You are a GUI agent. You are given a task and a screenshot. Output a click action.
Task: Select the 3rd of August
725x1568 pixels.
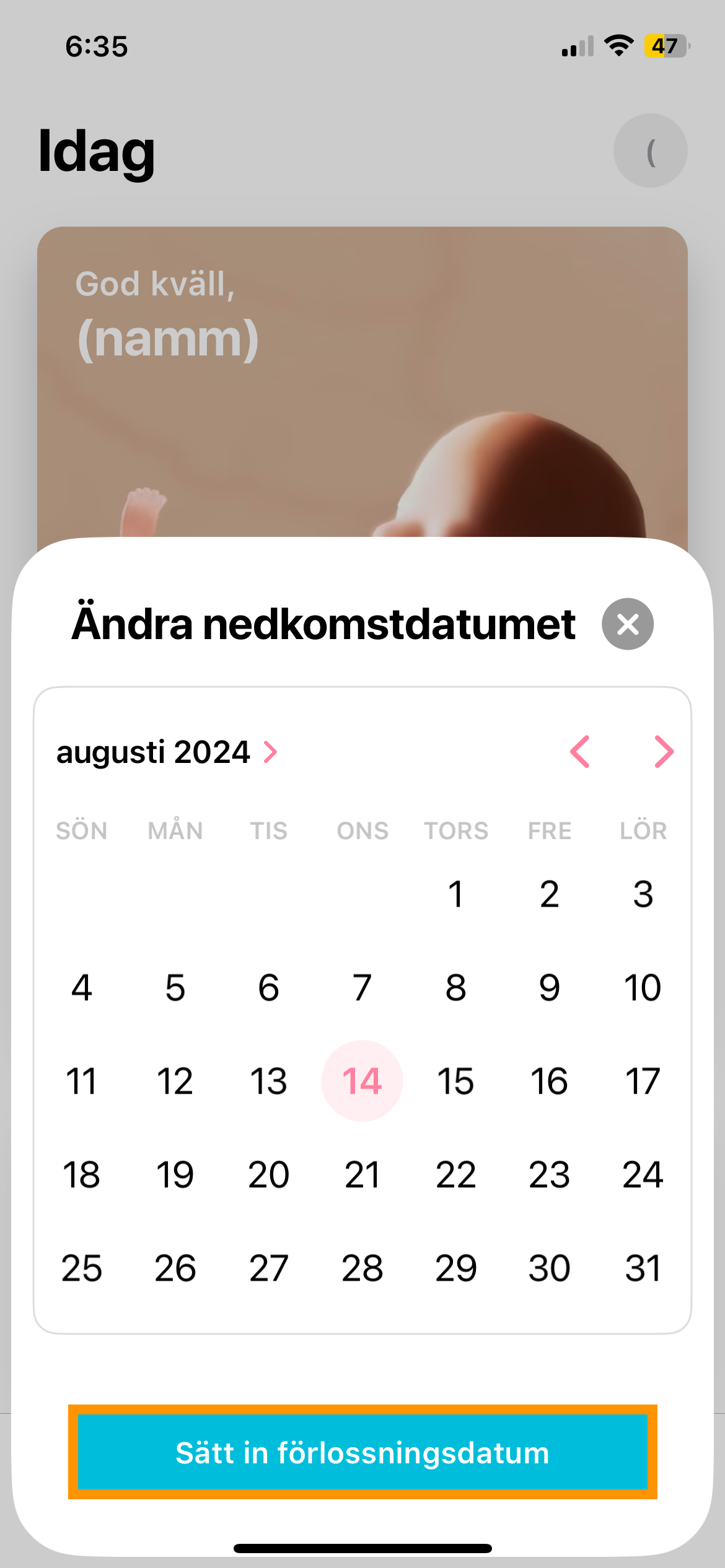[643, 894]
